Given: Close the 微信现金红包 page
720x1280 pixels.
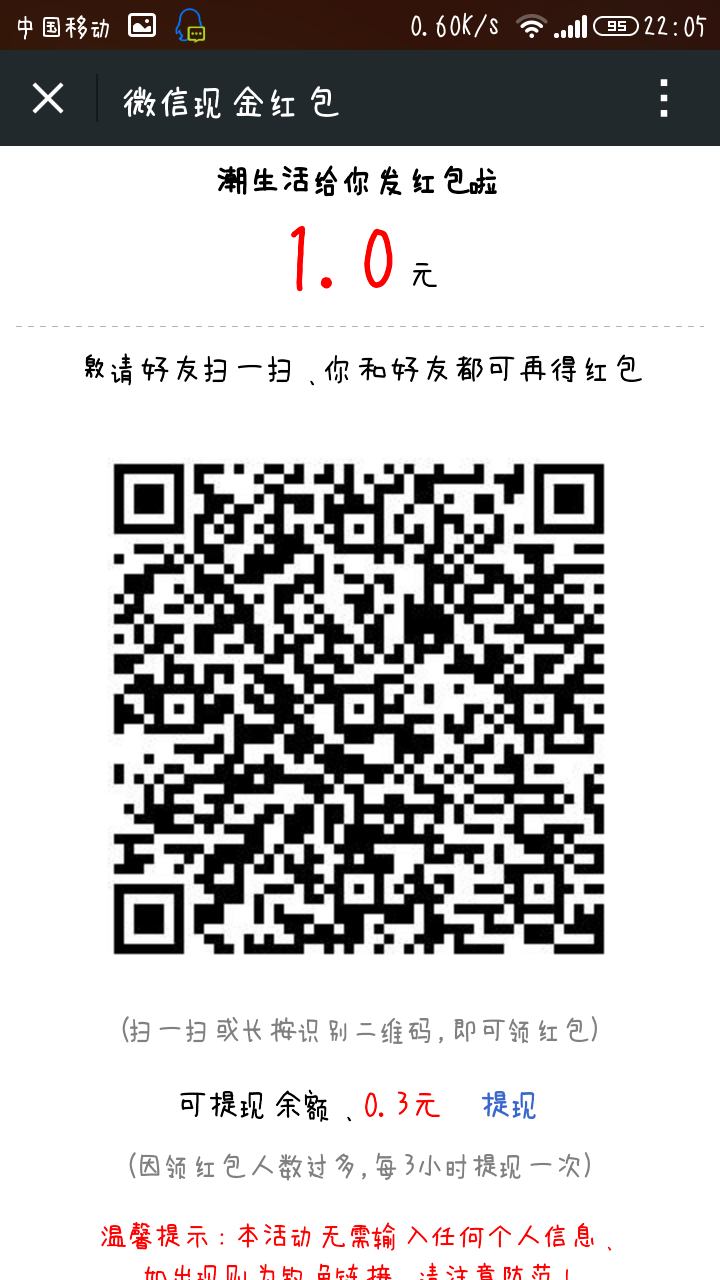Looking at the screenshot, I should click(48, 98).
